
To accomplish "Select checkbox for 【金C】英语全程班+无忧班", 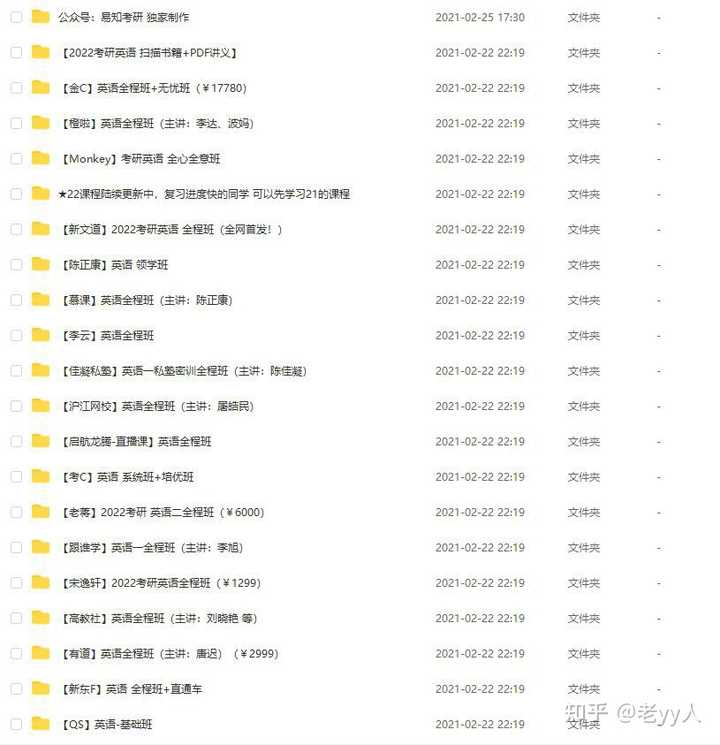I will coord(16,88).
